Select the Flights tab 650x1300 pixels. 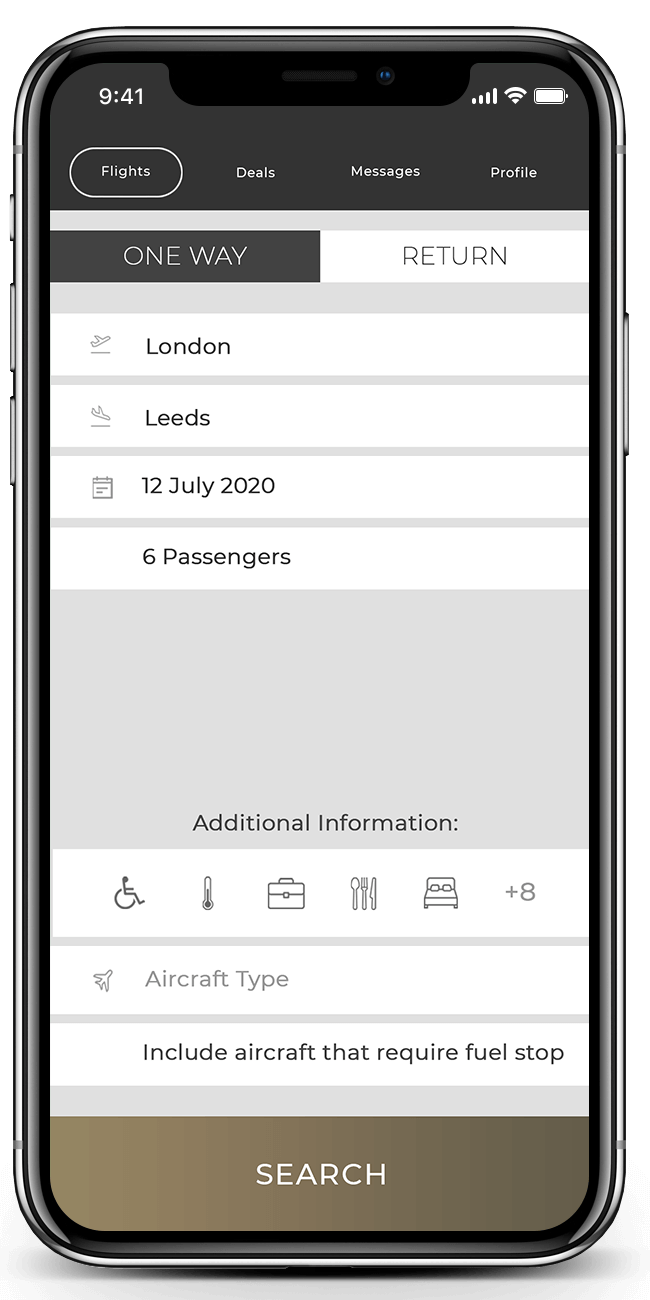(126, 172)
